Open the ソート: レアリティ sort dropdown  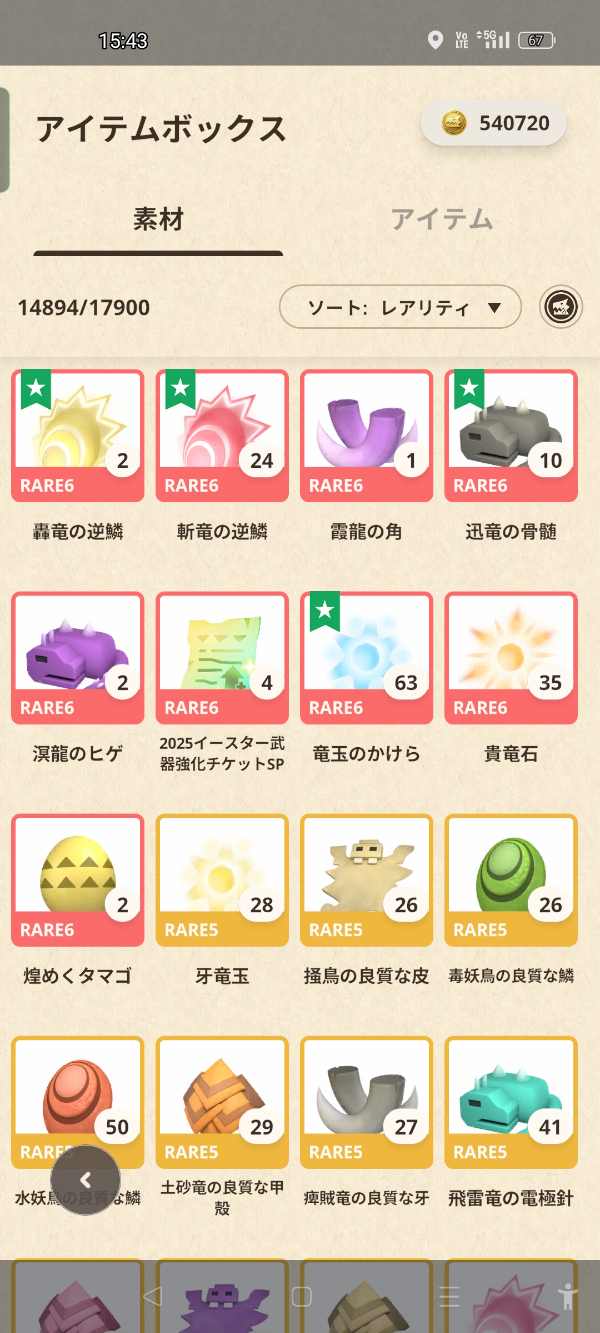[x=400, y=307]
